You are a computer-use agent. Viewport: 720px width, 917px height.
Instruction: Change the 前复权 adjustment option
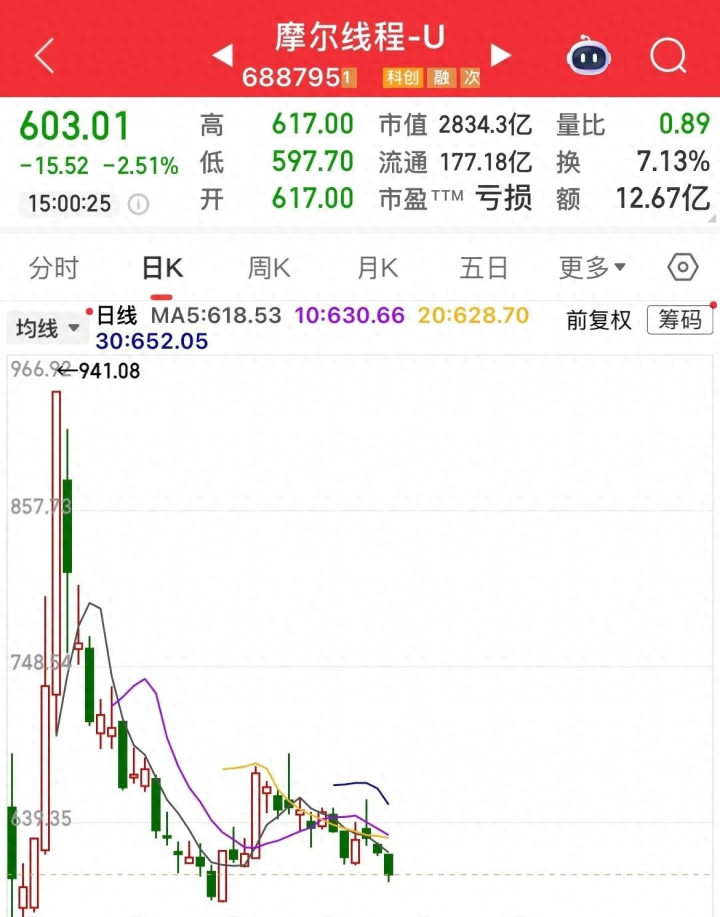pyautogui.click(x=599, y=320)
